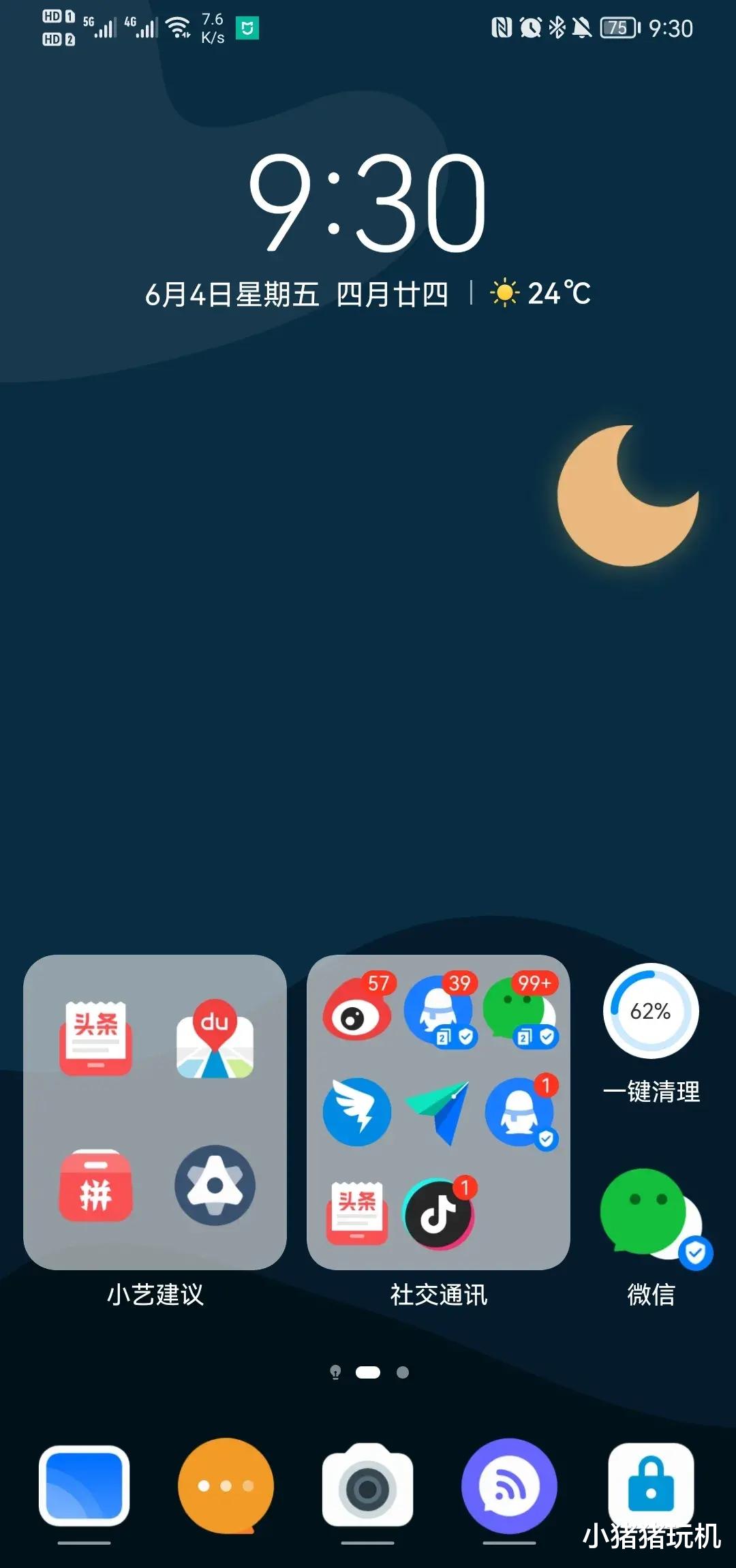736x1568 pixels.
Task: Open Toutiao news inside 社交通讯 folder
Action: pos(356,1213)
